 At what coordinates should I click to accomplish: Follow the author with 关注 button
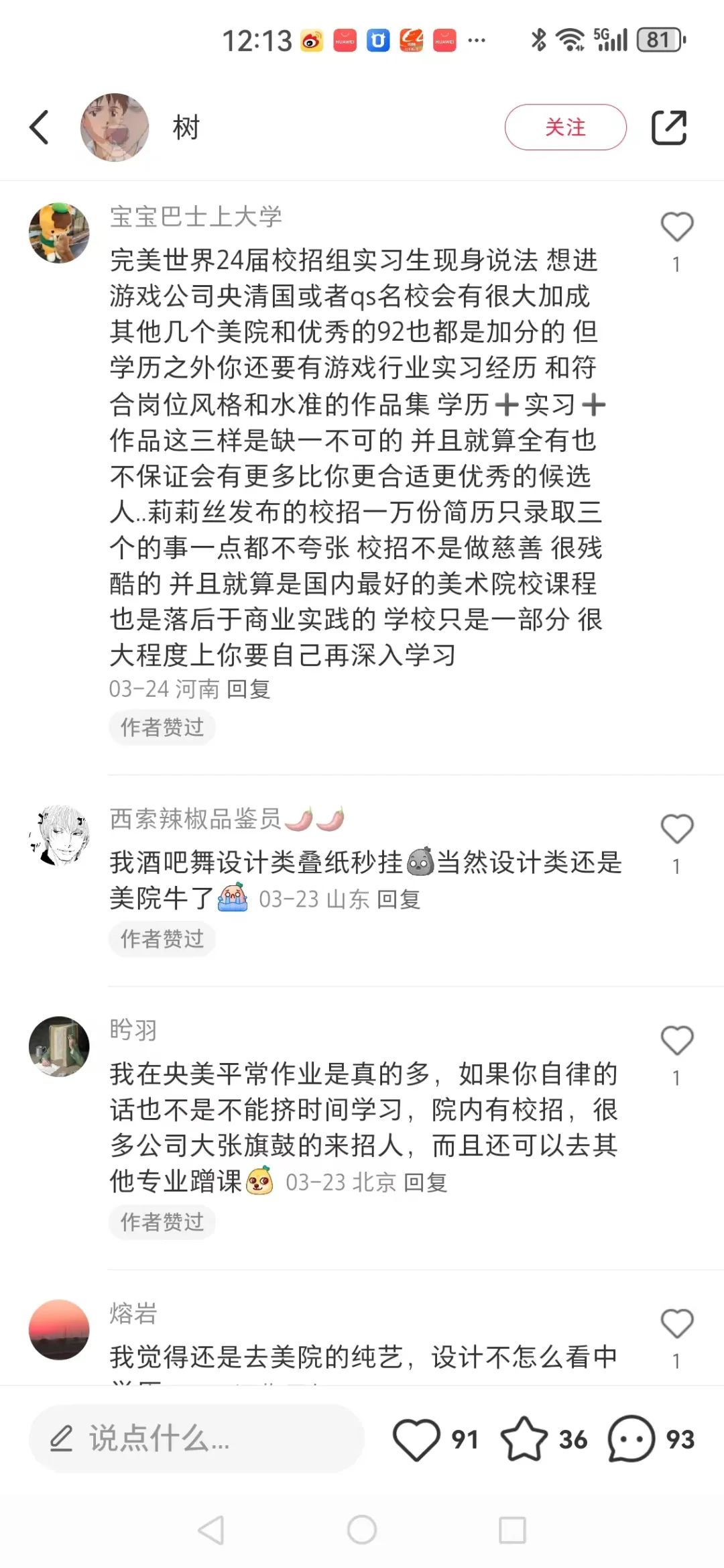point(565,127)
